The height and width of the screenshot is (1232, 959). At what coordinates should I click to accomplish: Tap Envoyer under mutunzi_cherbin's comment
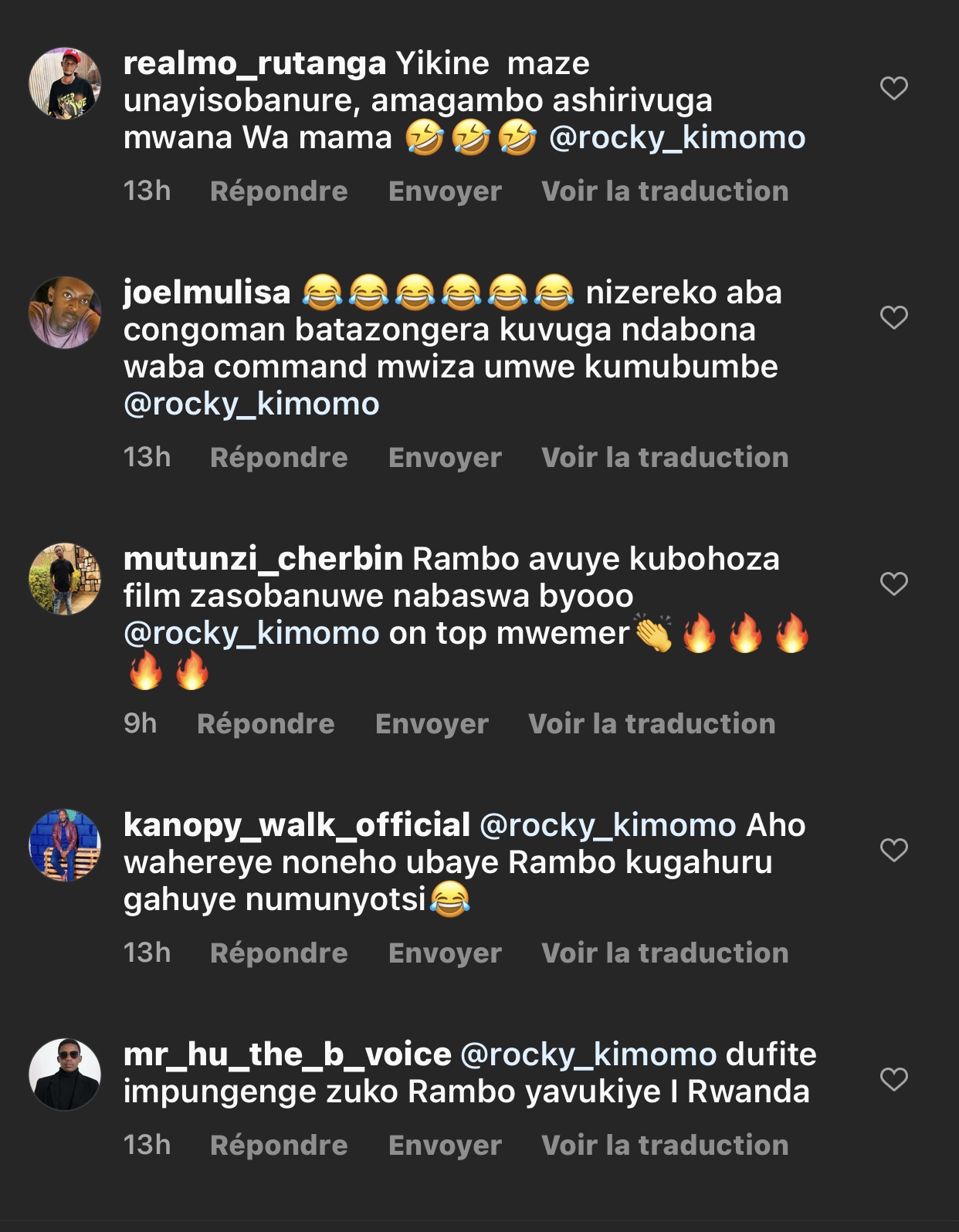[x=432, y=724]
